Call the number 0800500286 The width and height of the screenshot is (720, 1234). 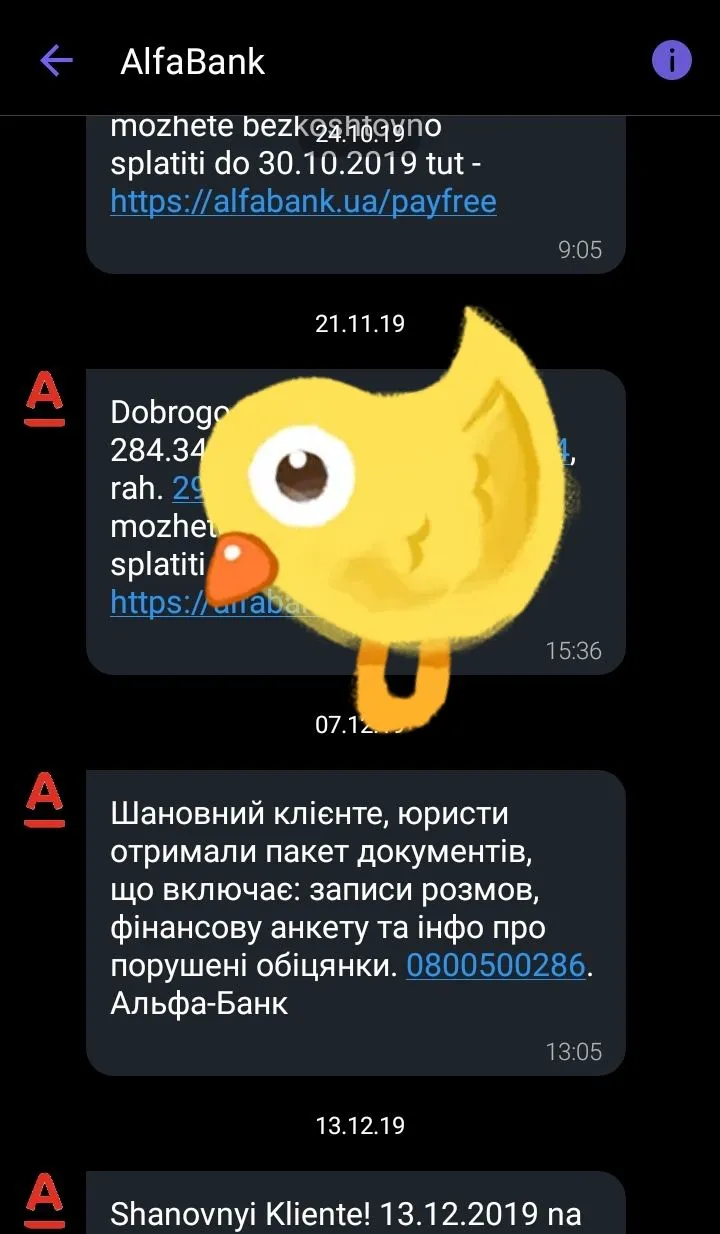click(x=495, y=965)
